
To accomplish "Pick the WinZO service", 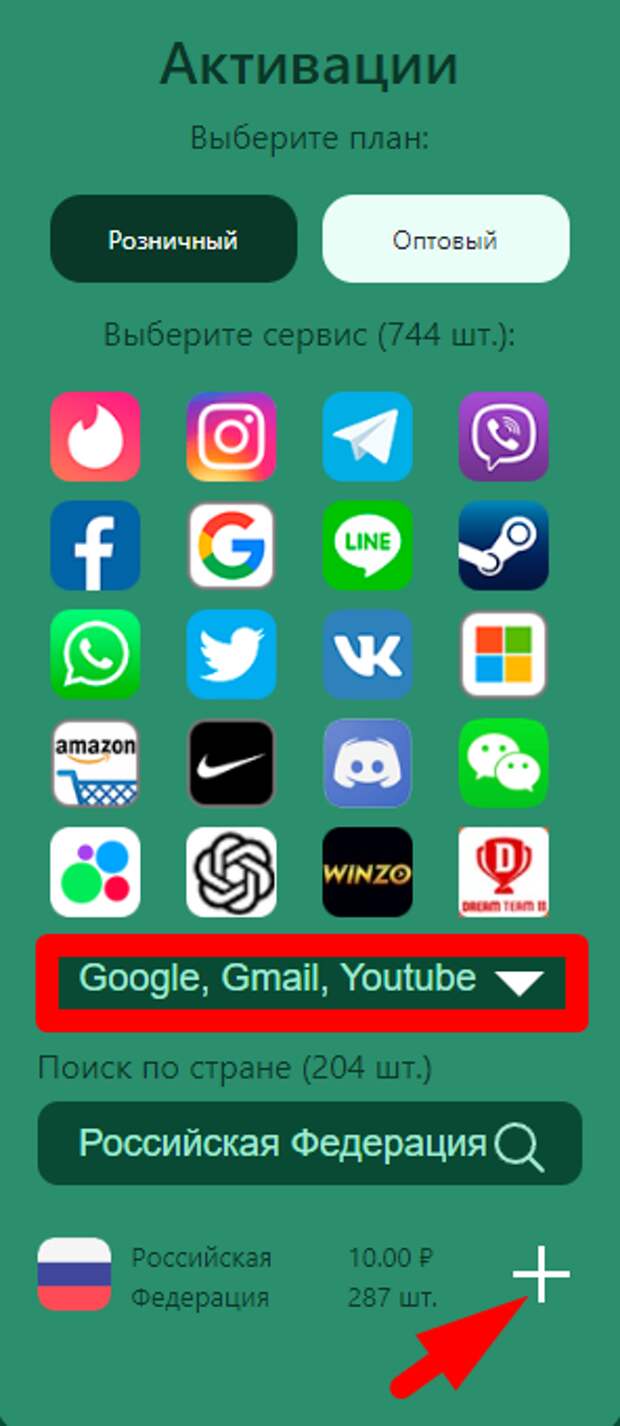I will click(367, 871).
